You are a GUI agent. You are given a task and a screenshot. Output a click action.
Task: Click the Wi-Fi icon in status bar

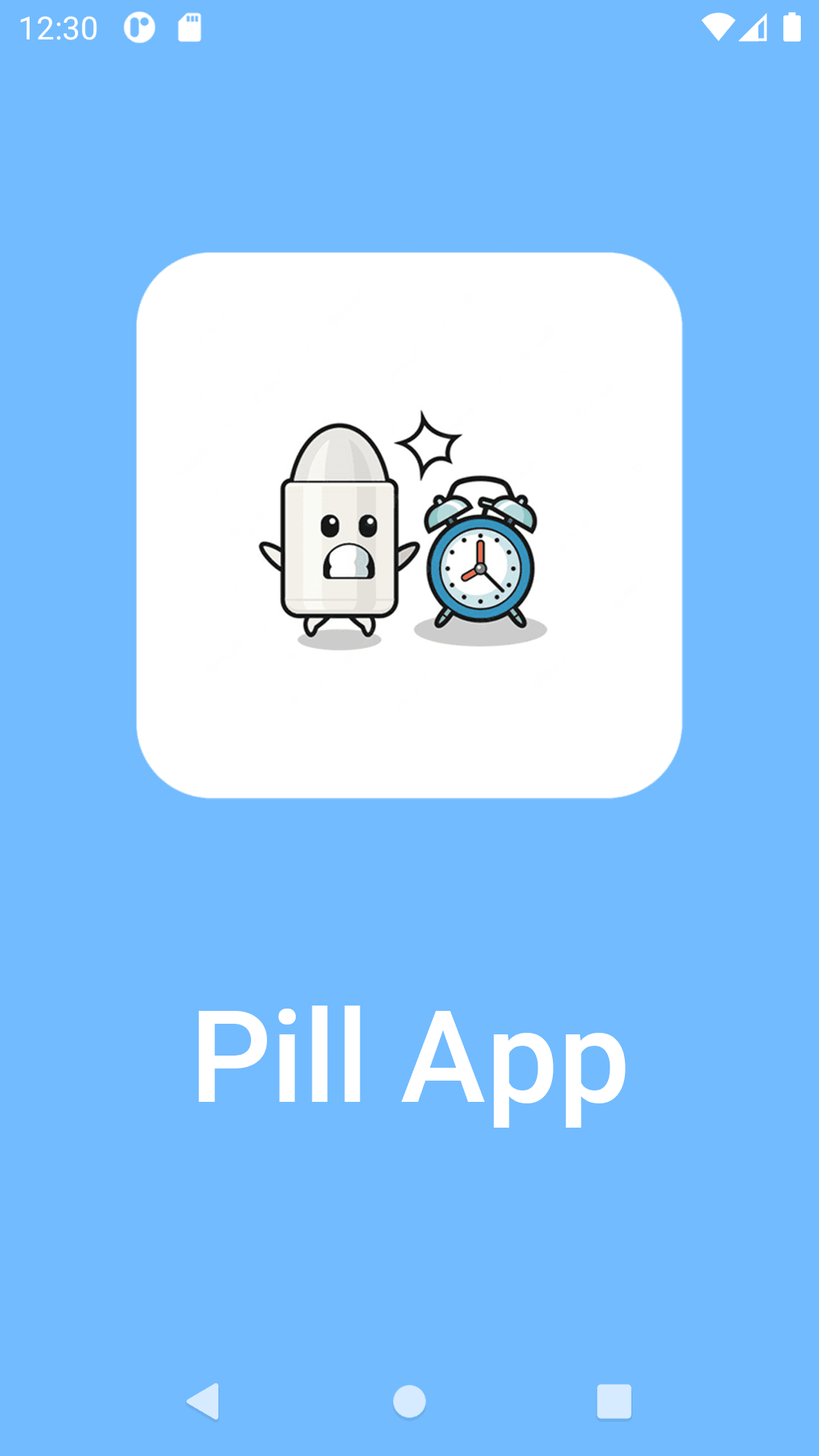[717, 28]
